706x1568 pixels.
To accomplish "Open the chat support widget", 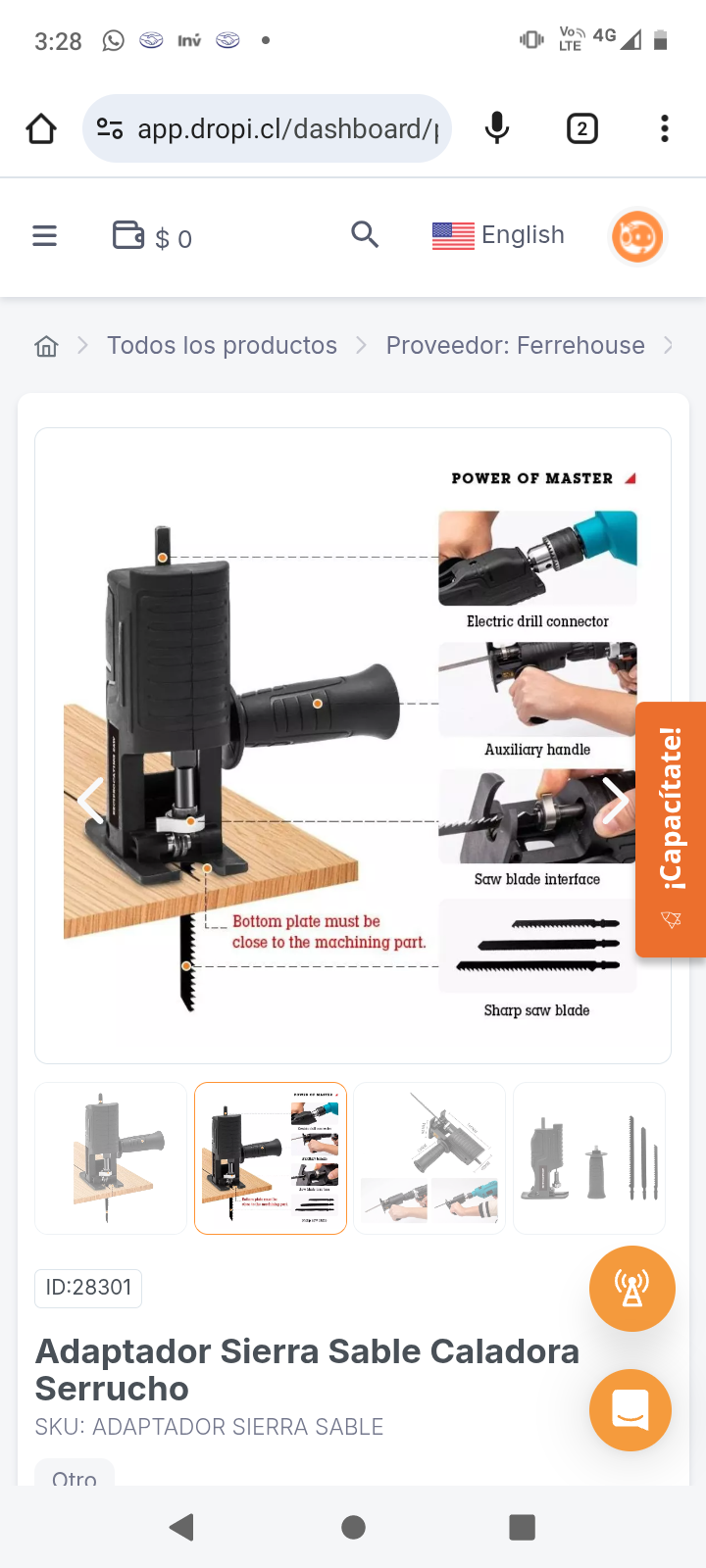I will pos(630,1410).
